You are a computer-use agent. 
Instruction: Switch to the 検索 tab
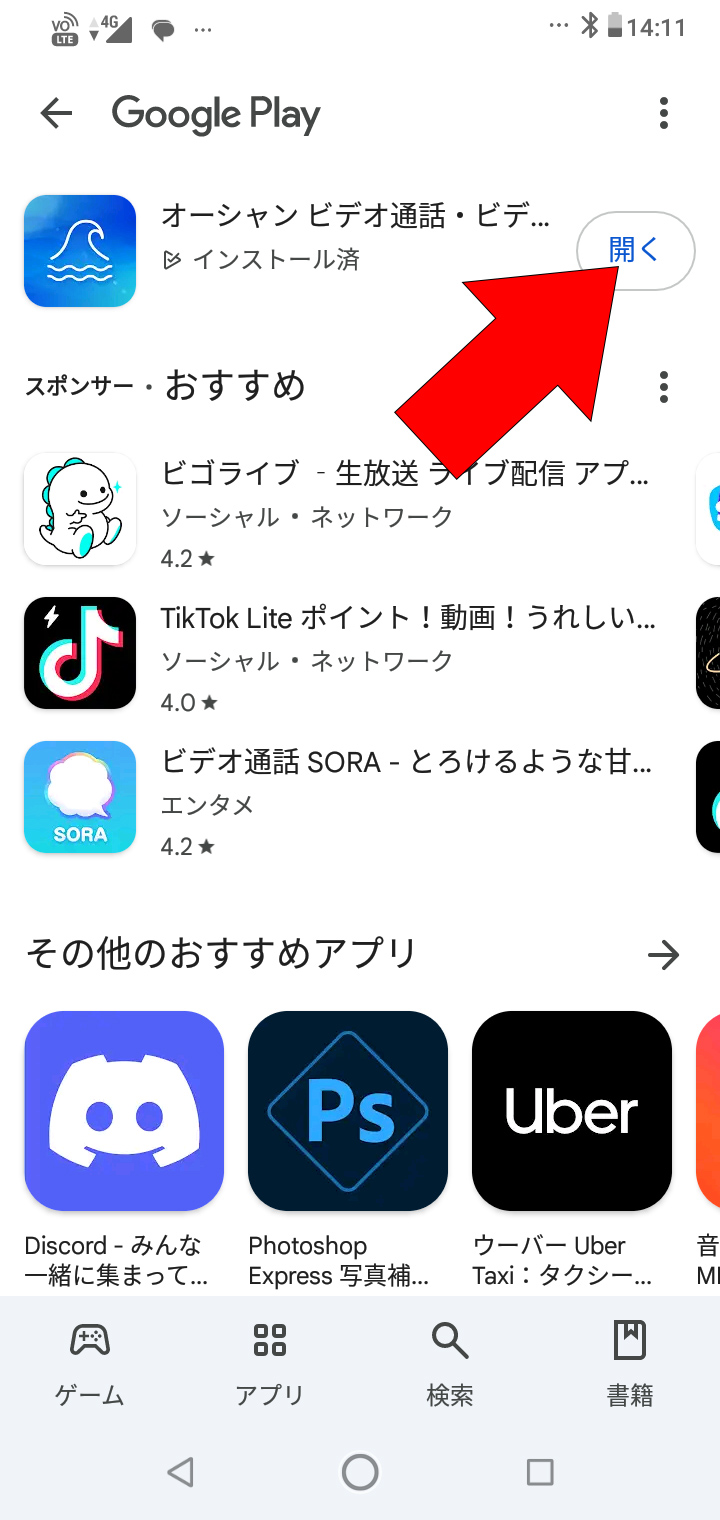coord(450,1362)
